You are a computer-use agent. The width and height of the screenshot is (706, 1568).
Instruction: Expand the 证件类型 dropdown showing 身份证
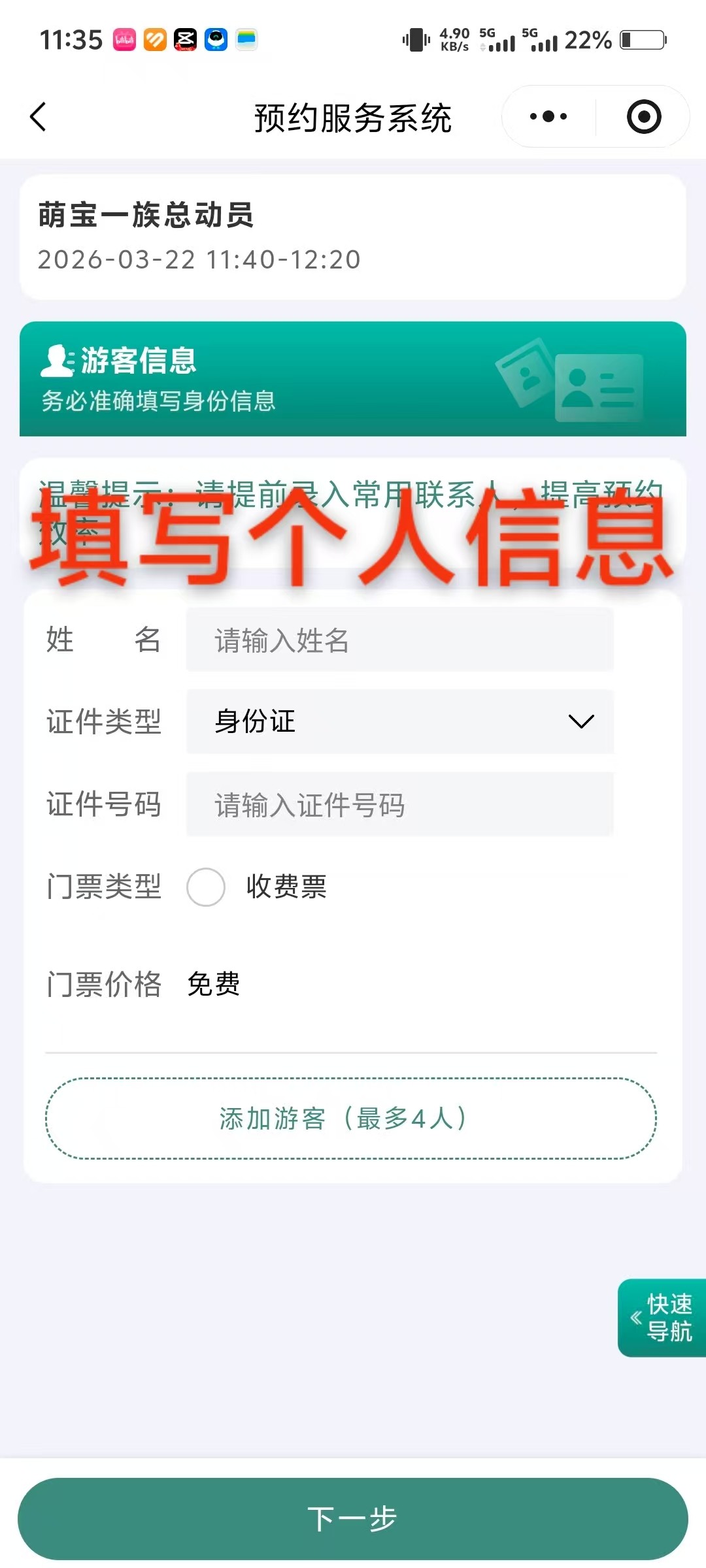399,722
